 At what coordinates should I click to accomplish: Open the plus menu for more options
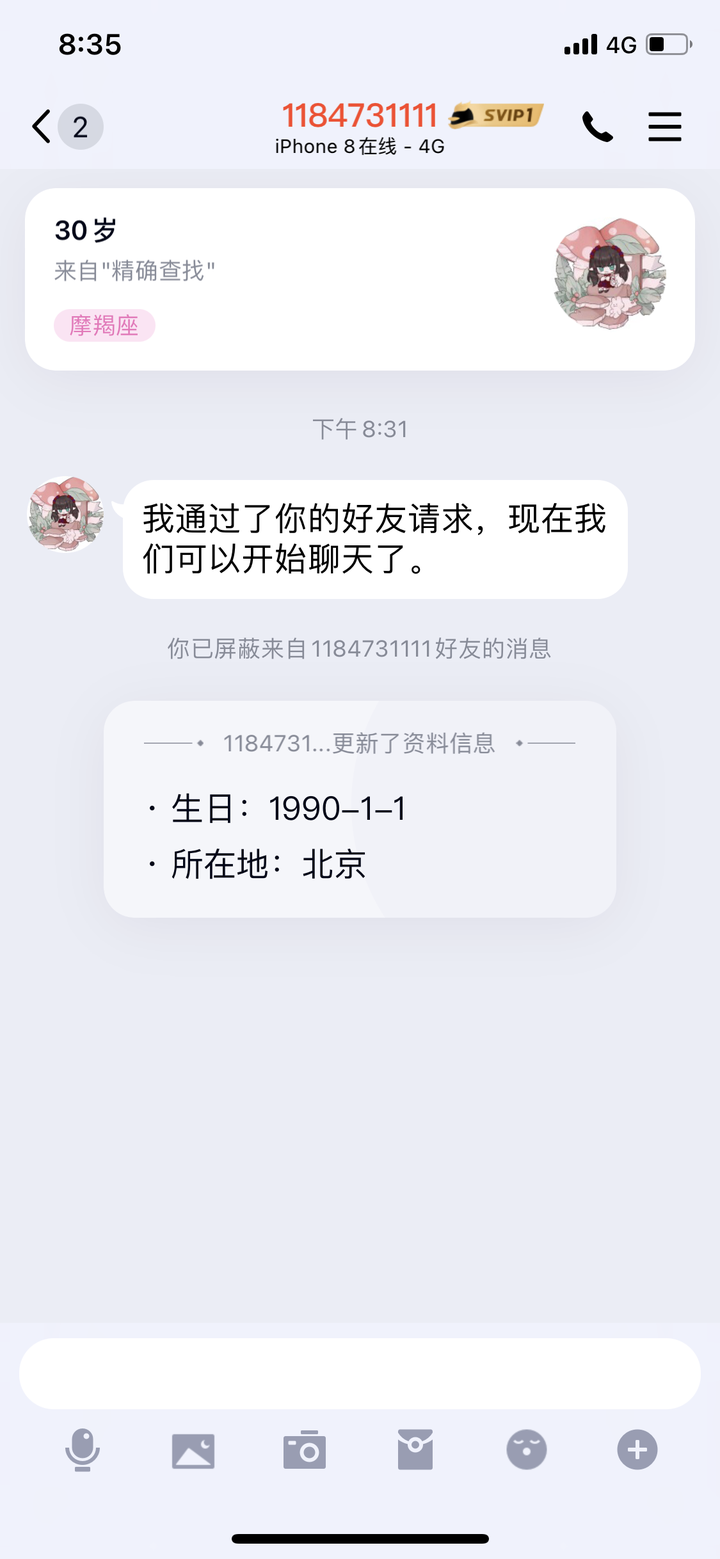tap(637, 1449)
